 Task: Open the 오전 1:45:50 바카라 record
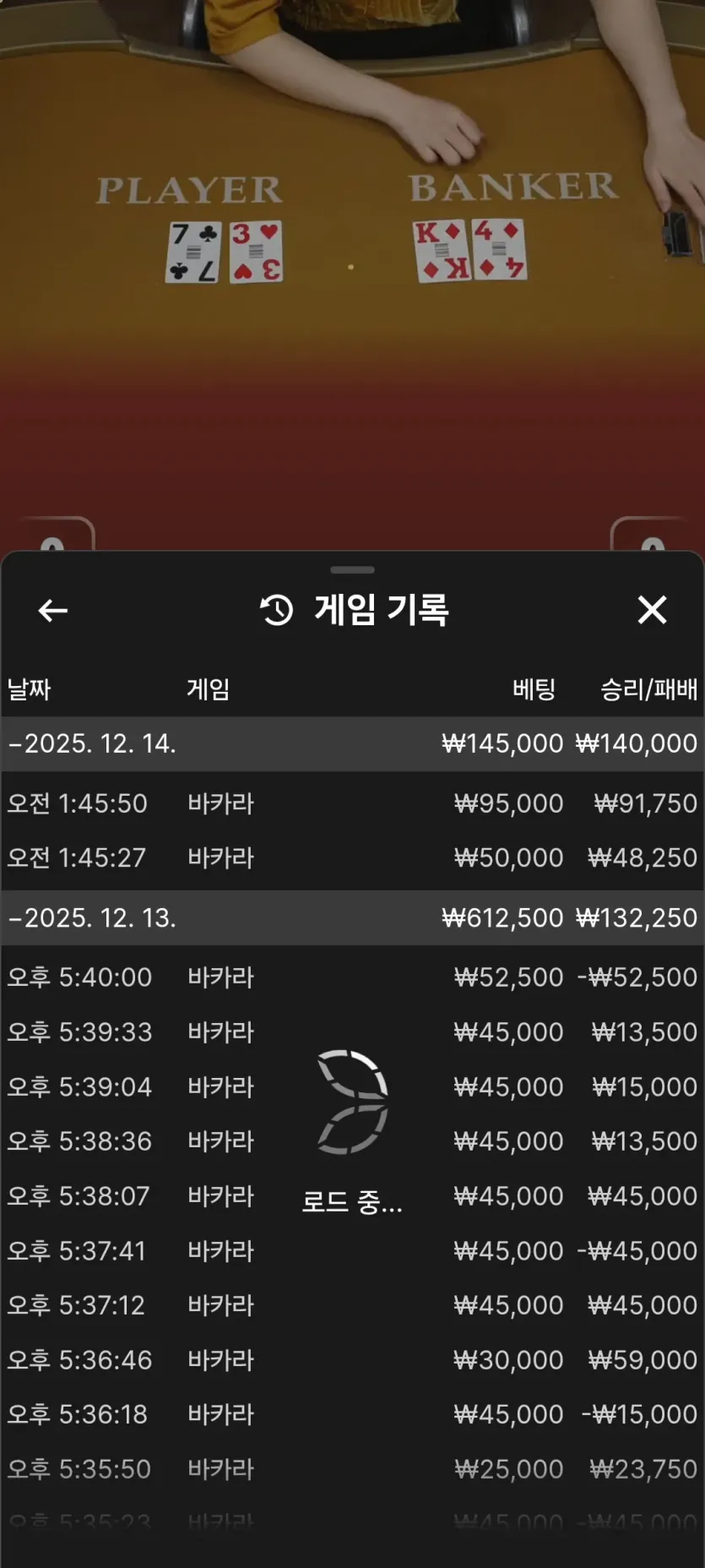tap(352, 803)
